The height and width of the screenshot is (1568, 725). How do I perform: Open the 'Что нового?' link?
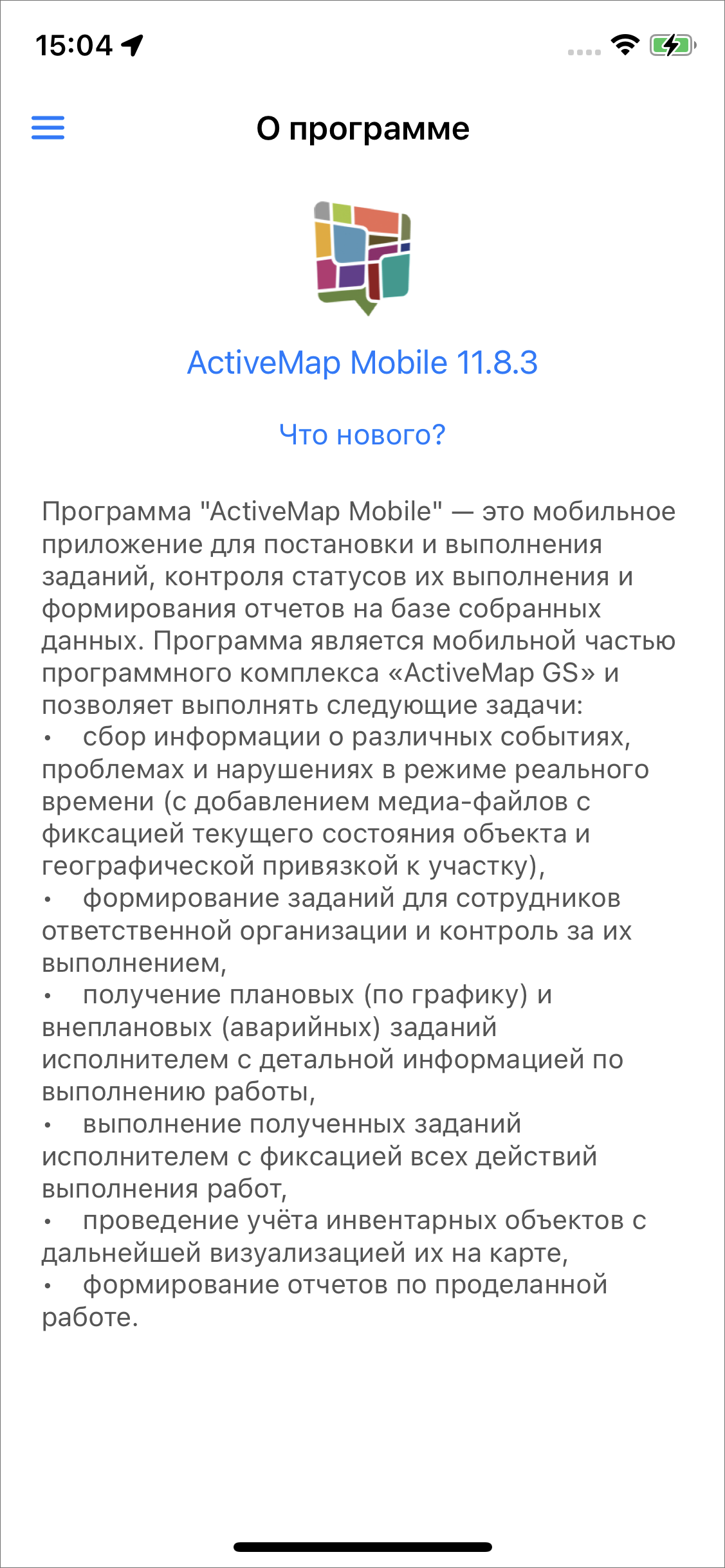[x=362, y=435]
